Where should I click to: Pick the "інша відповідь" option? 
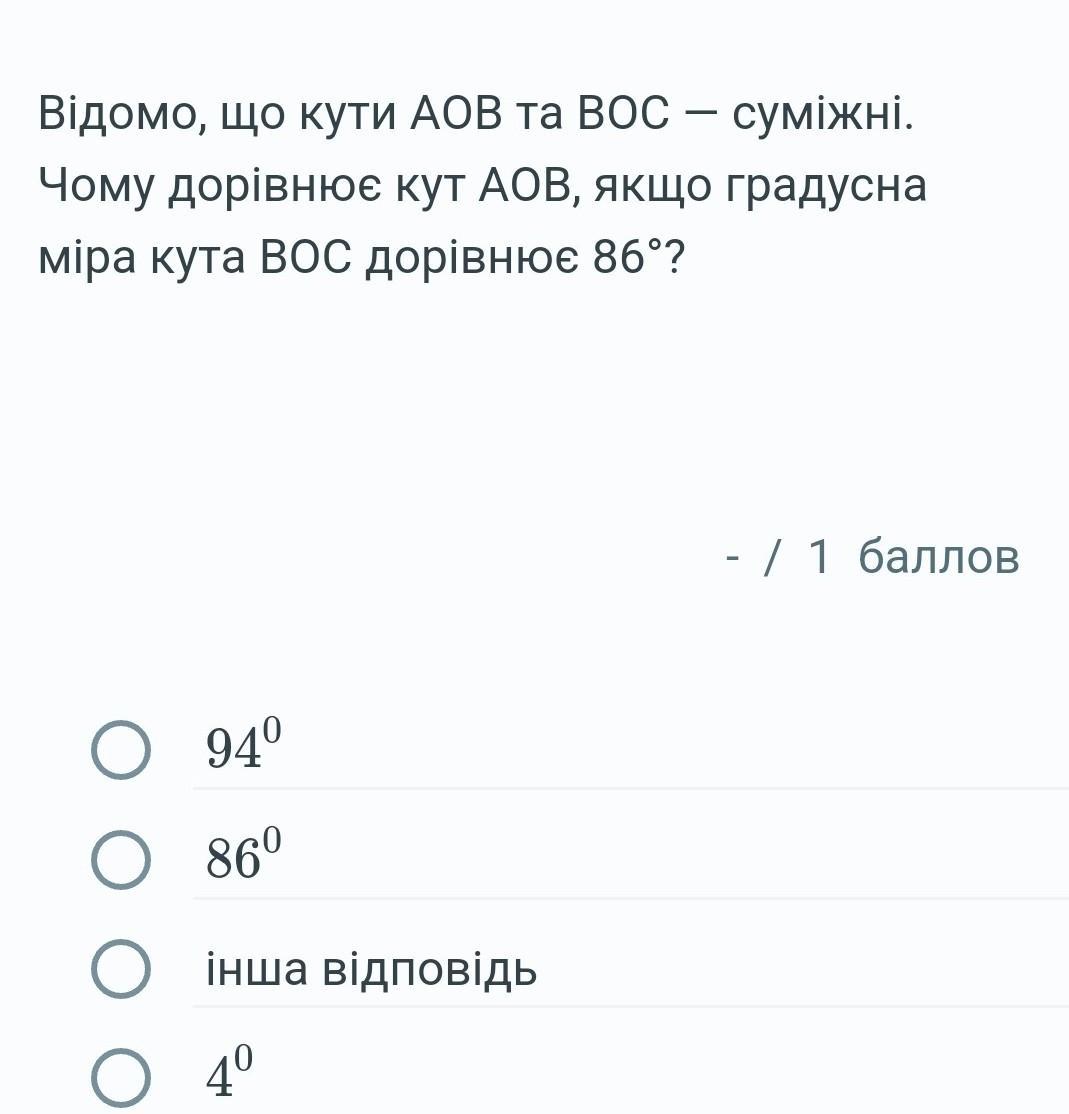click(121, 969)
